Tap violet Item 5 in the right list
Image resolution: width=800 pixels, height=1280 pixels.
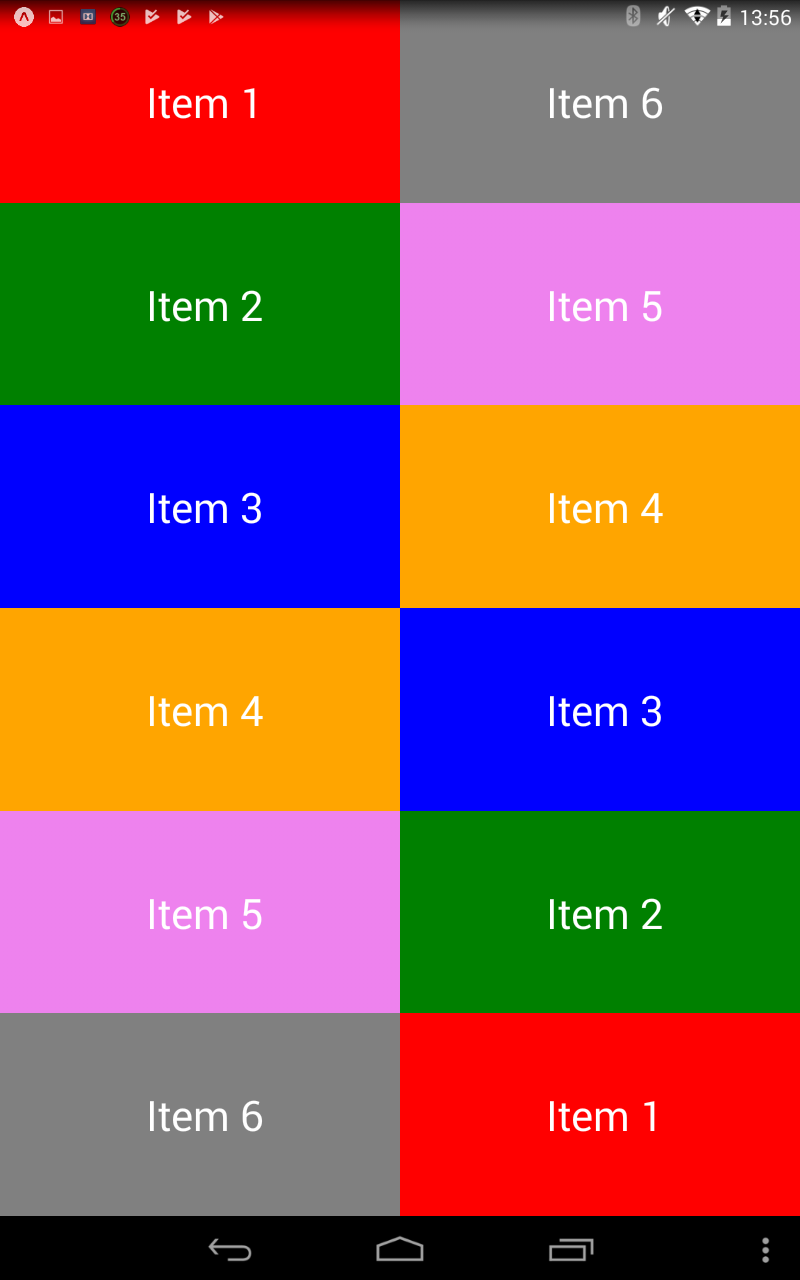[600, 305]
